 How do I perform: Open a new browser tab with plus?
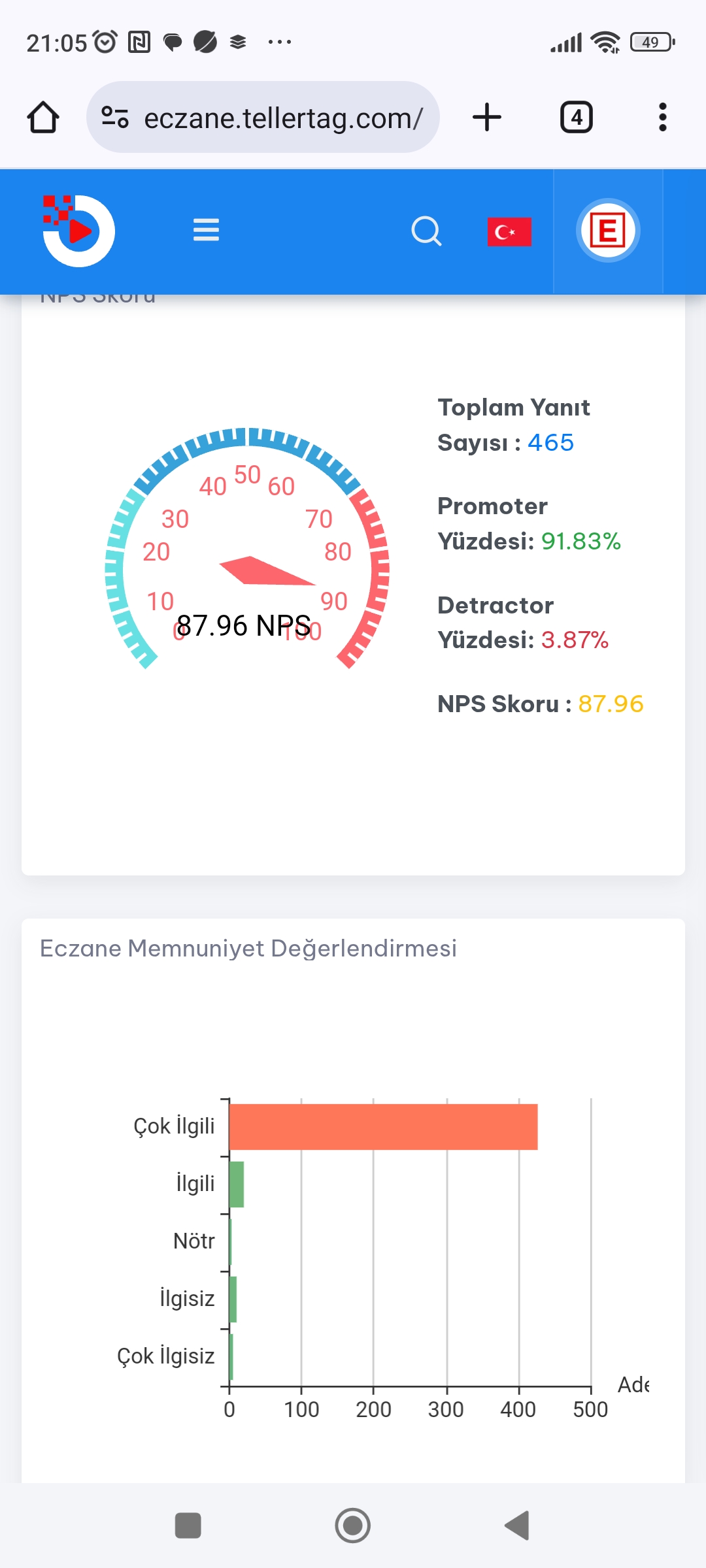click(487, 118)
